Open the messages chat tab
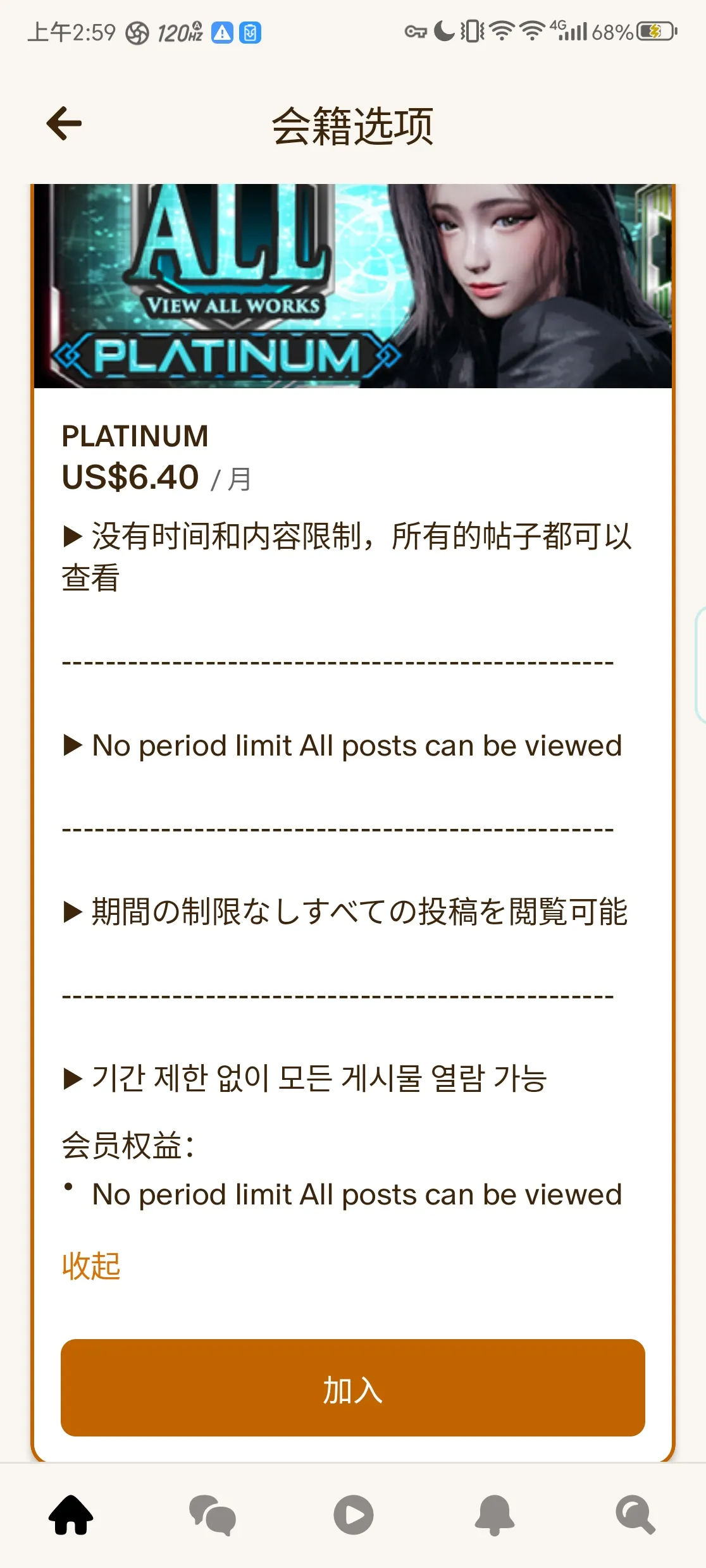Image resolution: width=706 pixels, height=1568 pixels. pos(213,1515)
